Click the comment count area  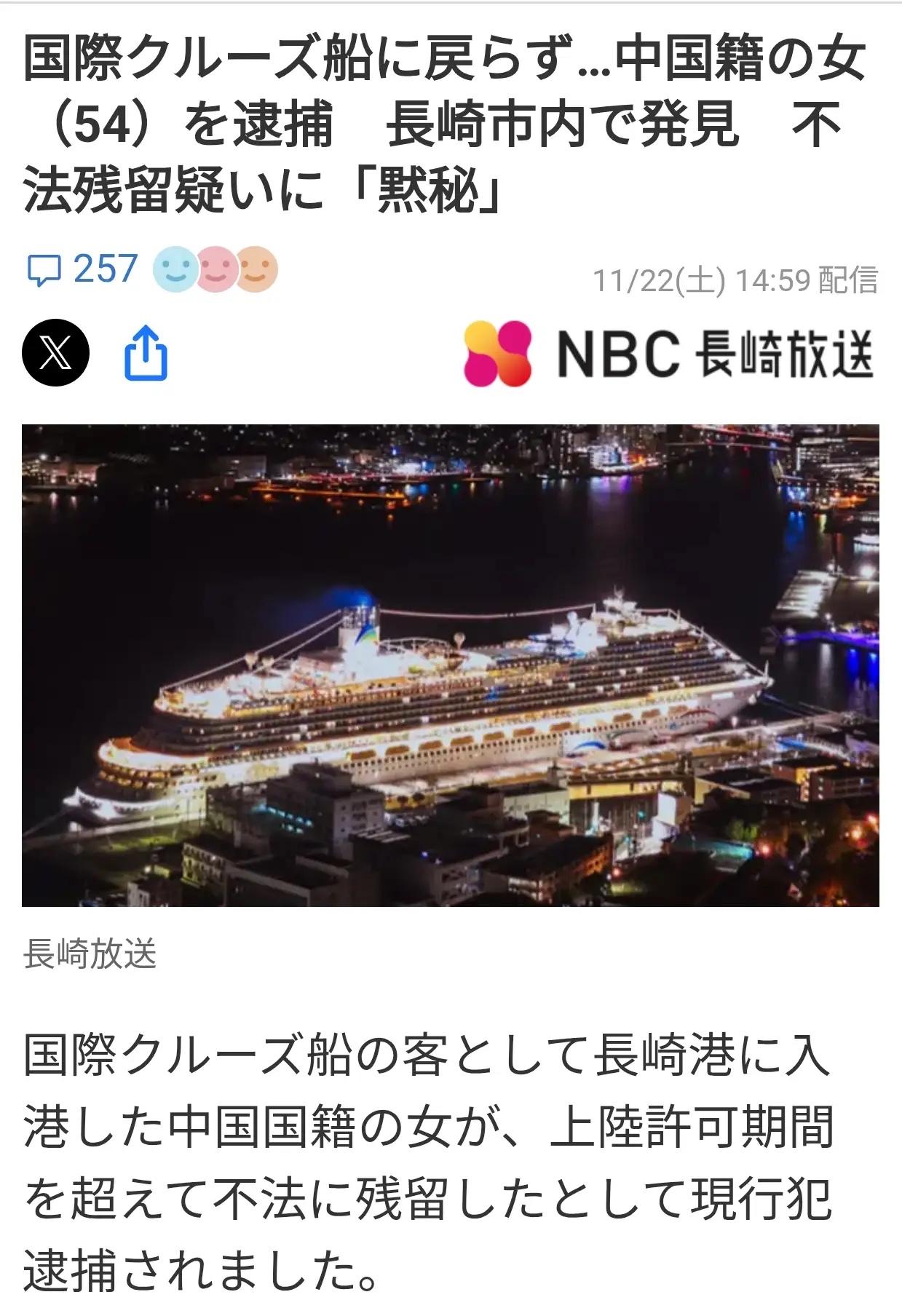click(80, 270)
